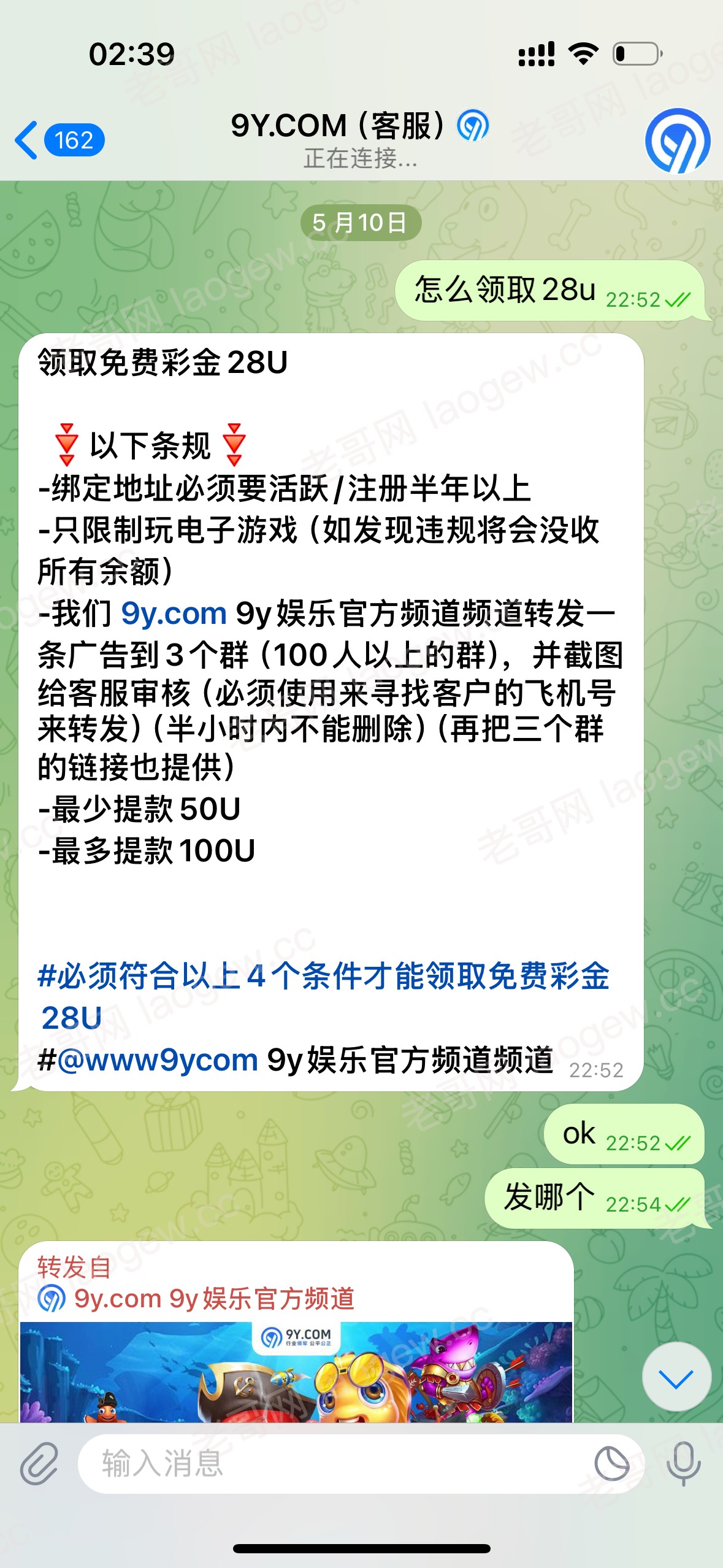723x1568 pixels.
Task: Attach a file with the paperclip
Action: (x=39, y=1464)
